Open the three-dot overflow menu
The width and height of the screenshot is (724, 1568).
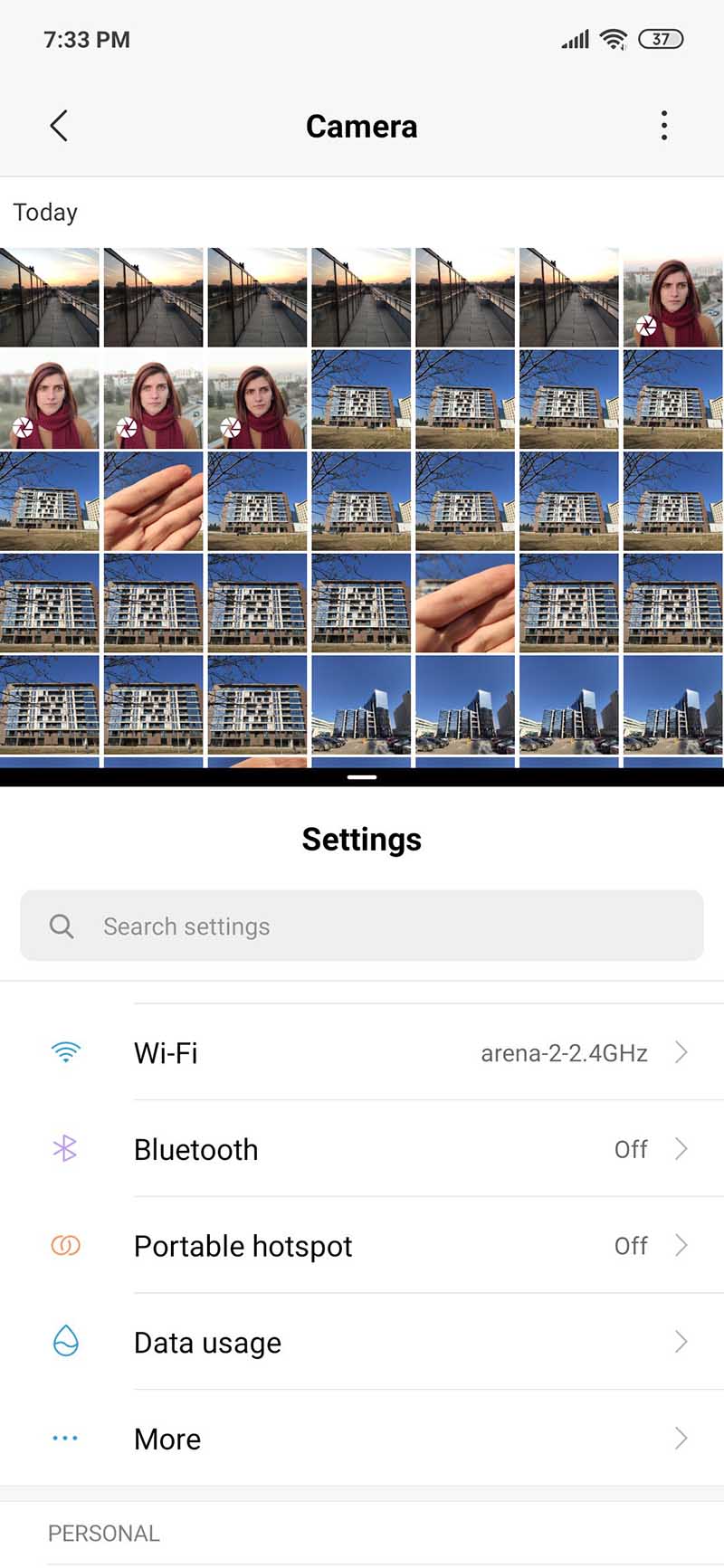(x=664, y=126)
